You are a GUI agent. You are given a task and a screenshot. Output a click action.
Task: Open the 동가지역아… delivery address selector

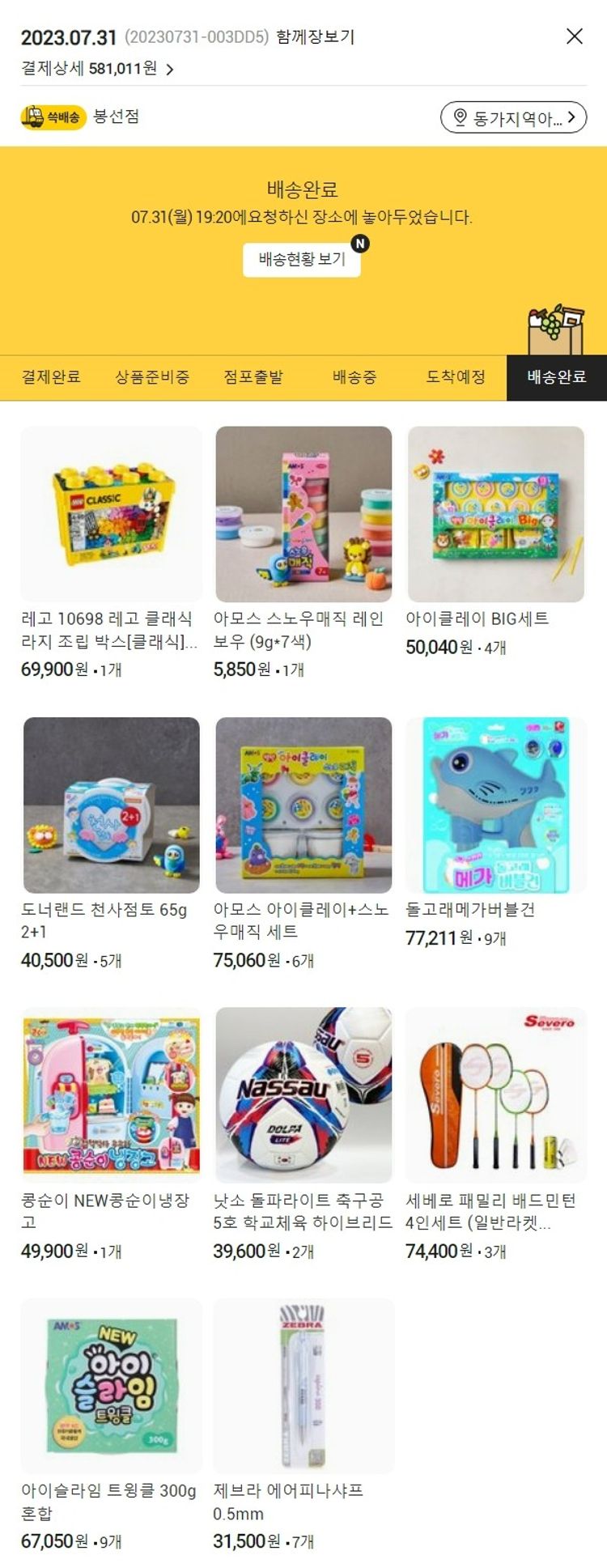(x=513, y=118)
